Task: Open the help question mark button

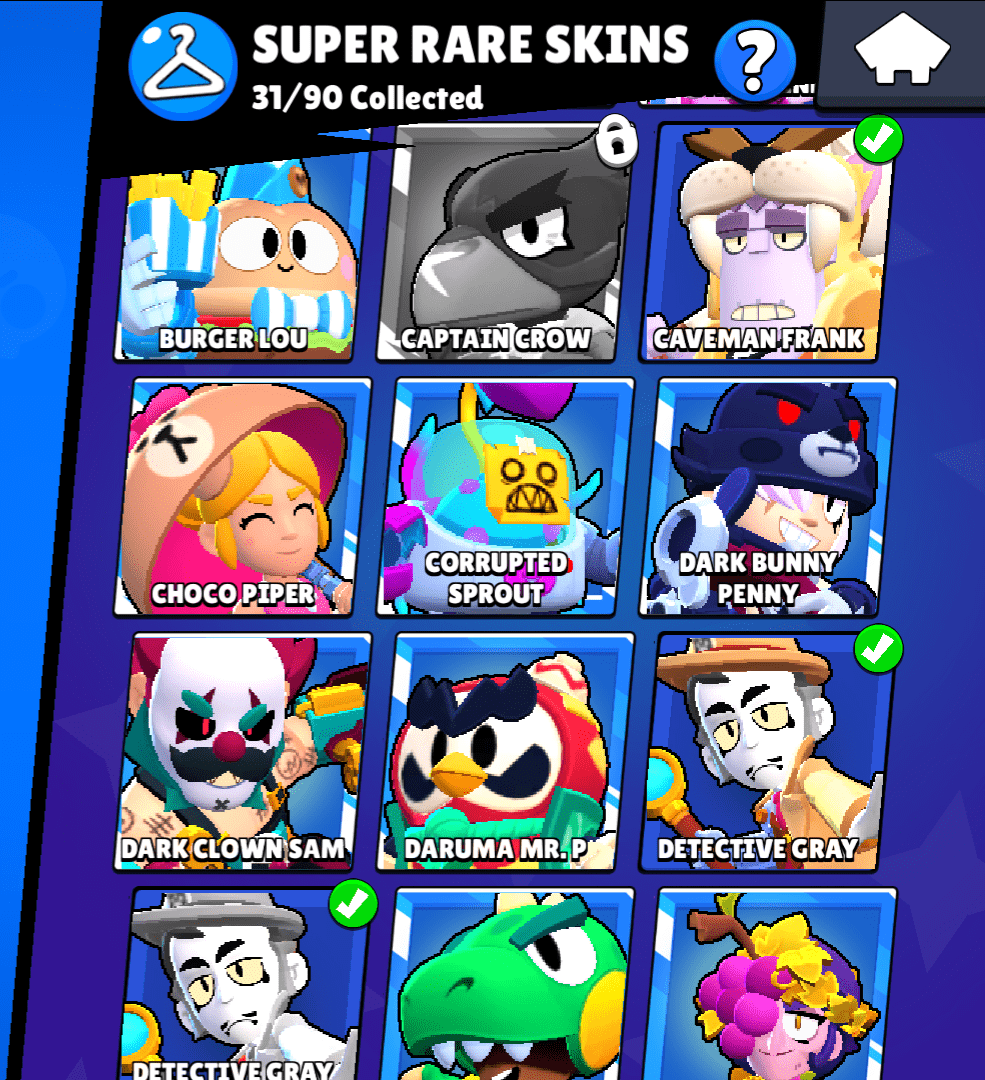Action: 755,61
